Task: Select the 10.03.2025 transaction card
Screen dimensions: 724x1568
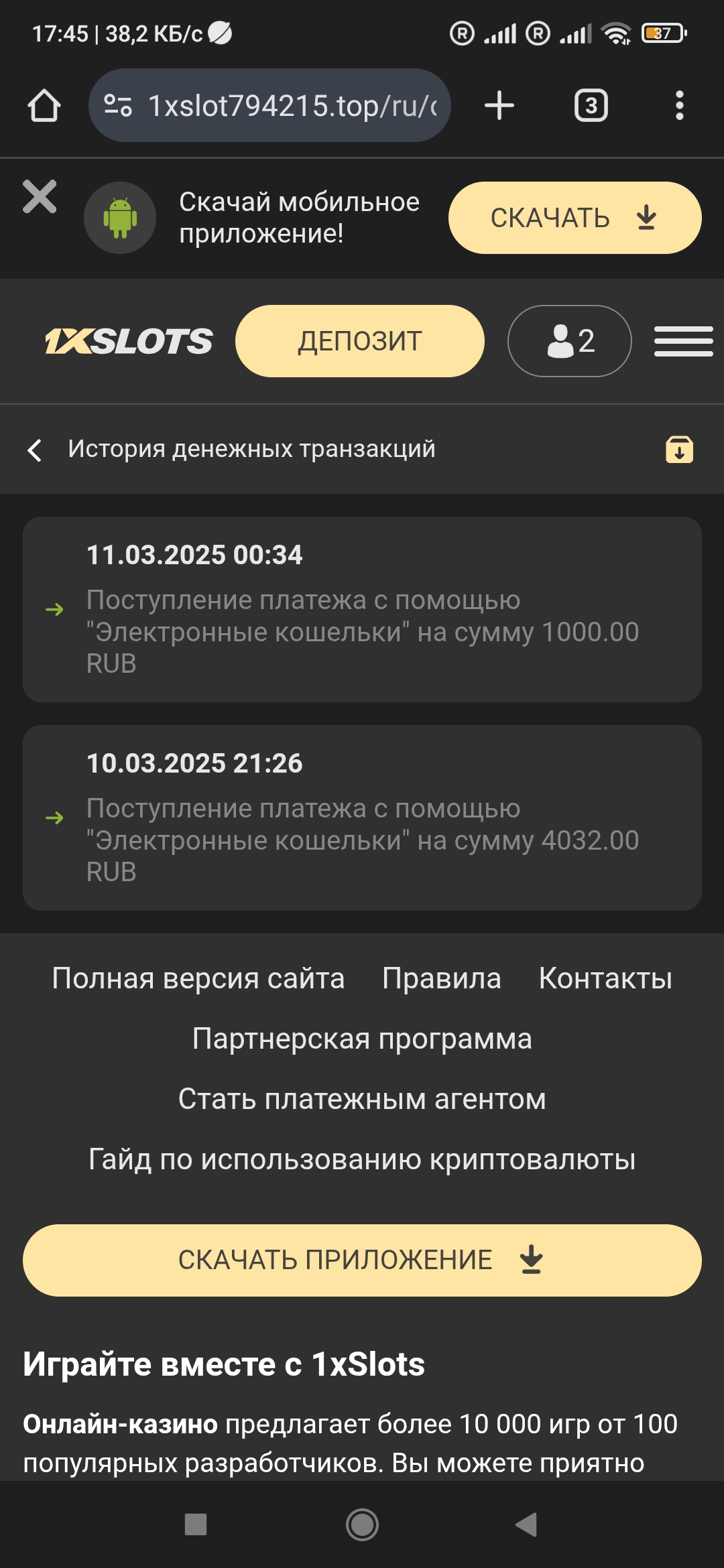Action: tap(362, 818)
